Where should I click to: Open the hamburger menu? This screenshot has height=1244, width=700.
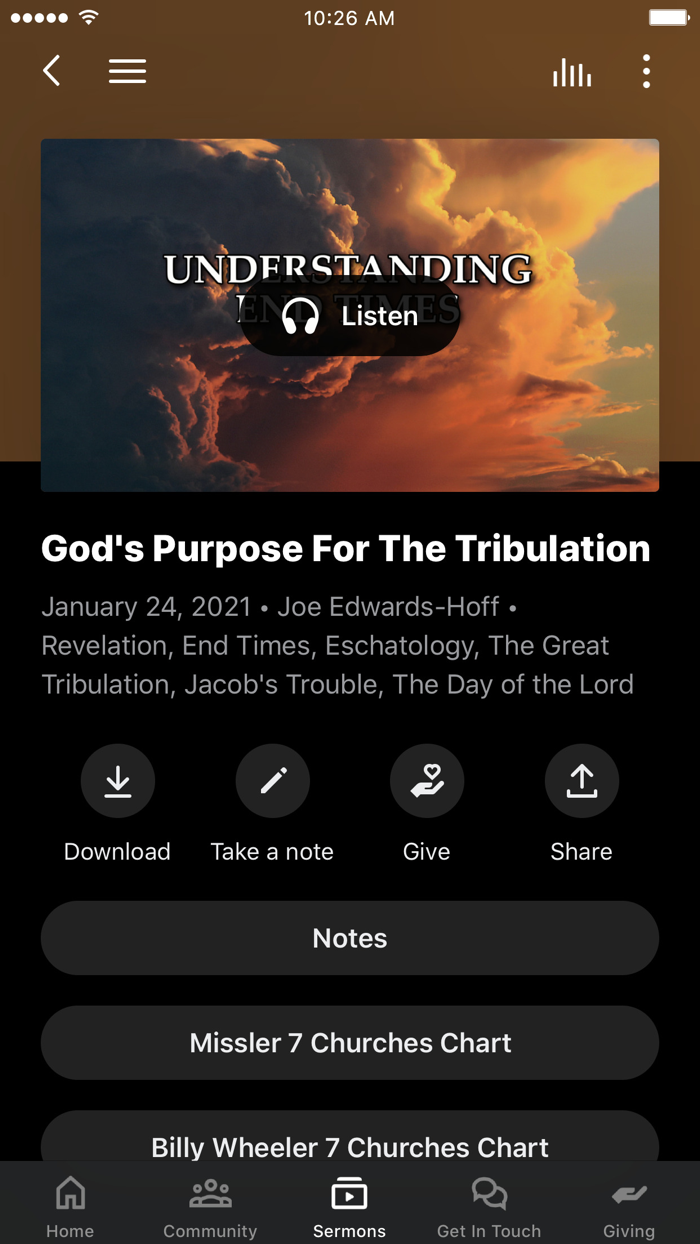tap(127, 71)
